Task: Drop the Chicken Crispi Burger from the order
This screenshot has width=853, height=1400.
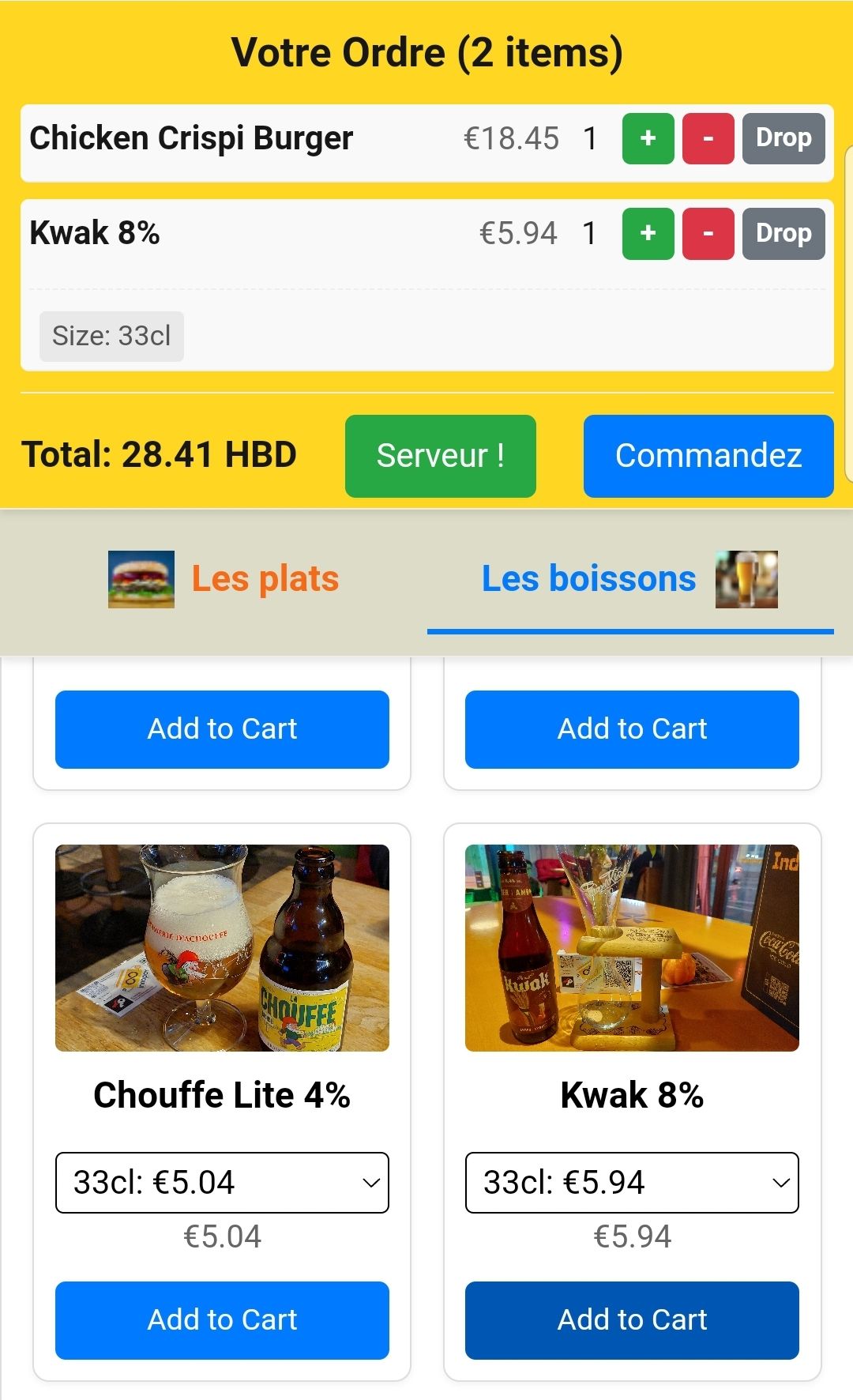Action: [782, 137]
